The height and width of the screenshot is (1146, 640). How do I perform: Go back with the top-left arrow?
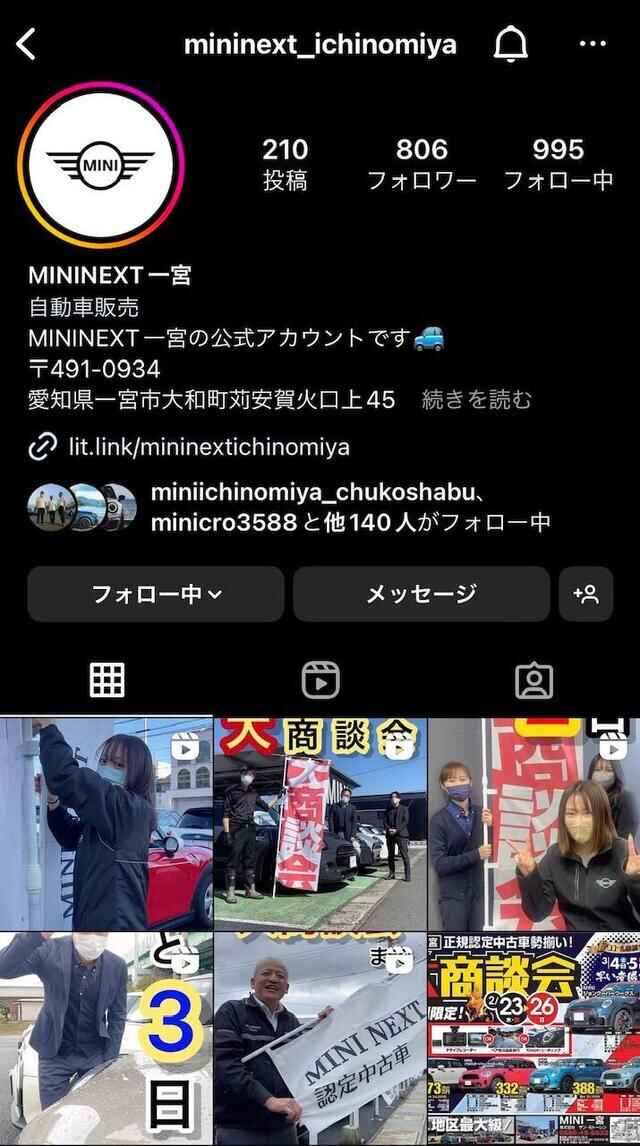(27, 44)
